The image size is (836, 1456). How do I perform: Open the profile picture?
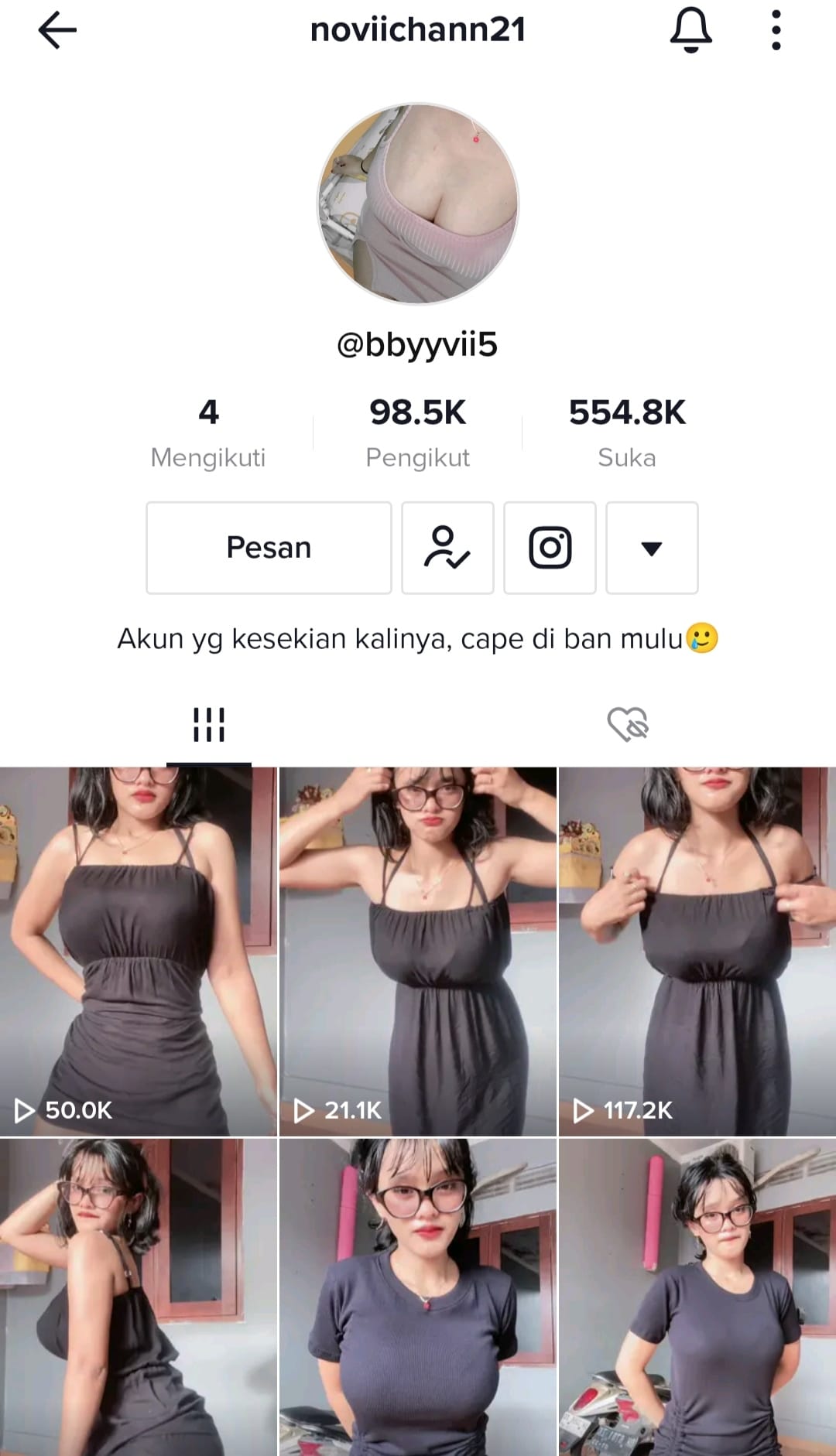(418, 203)
